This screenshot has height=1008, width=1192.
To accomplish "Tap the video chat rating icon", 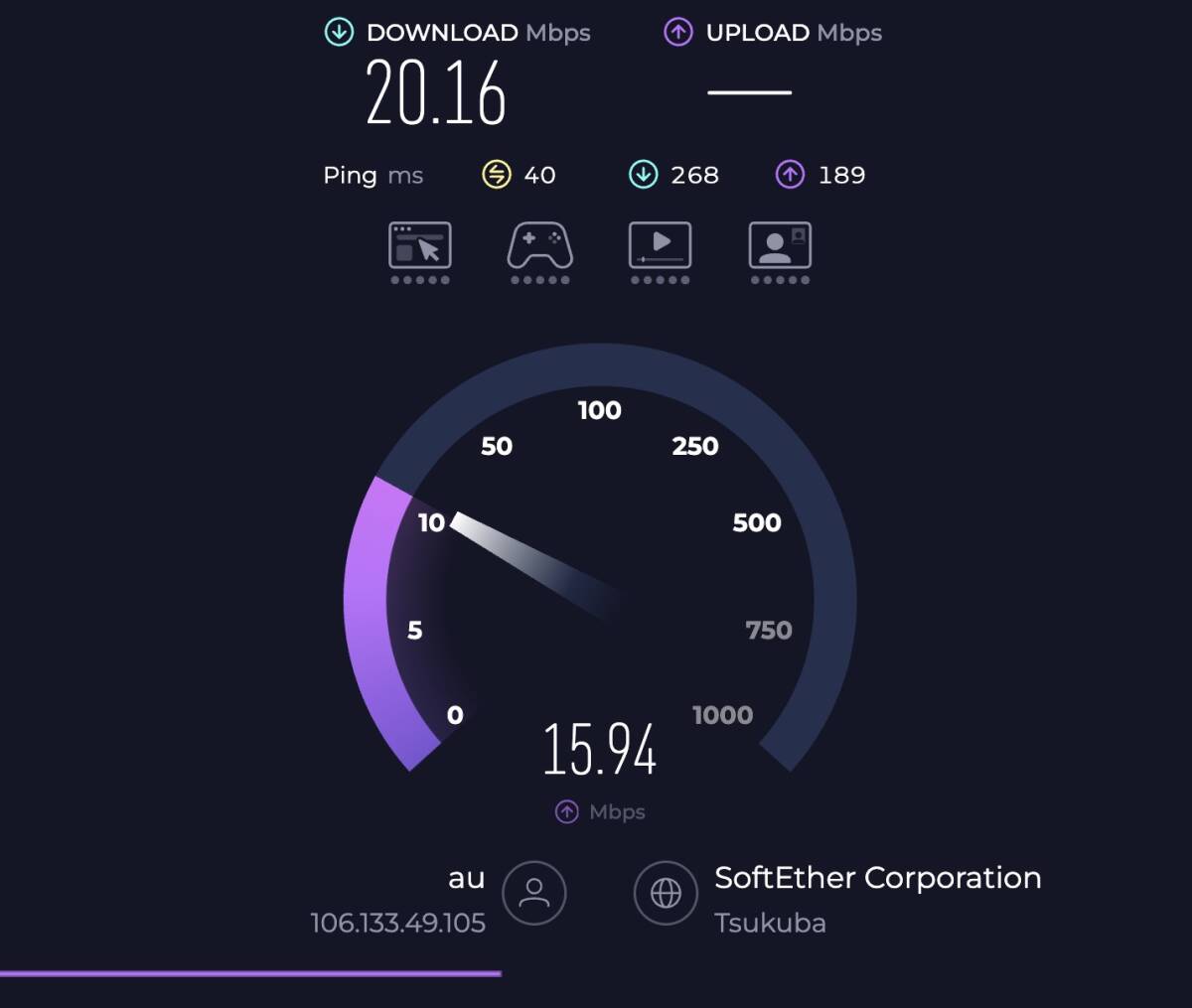I will 780,245.
